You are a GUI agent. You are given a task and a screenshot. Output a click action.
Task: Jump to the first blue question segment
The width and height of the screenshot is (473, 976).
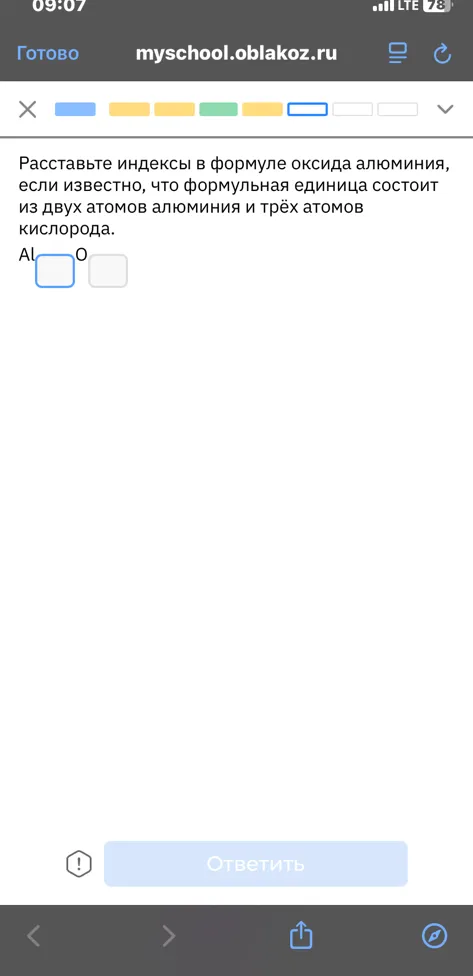(75, 110)
